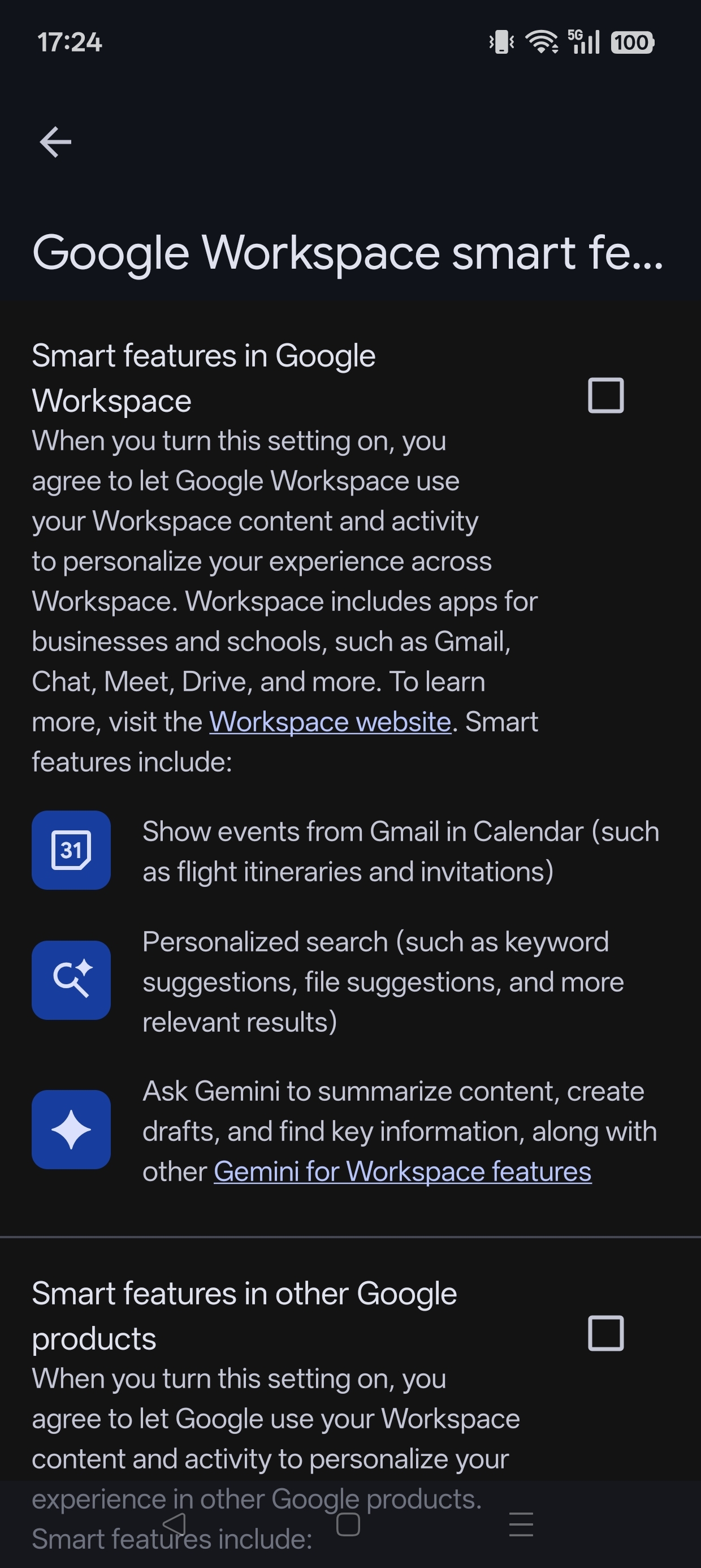Enable Smart features in Google Workspace checkbox
Image resolution: width=701 pixels, height=1568 pixels.
point(605,395)
